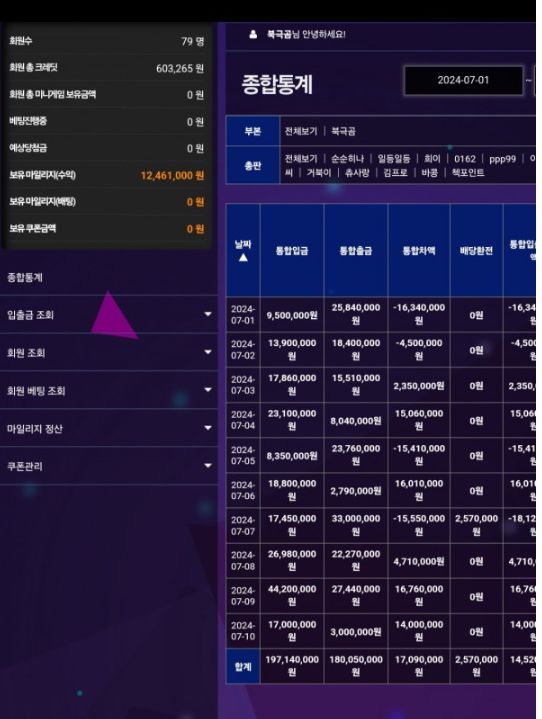The image size is (542, 719).
Task: Filter by 첵포인트 distributor
Action: coord(468,173)
